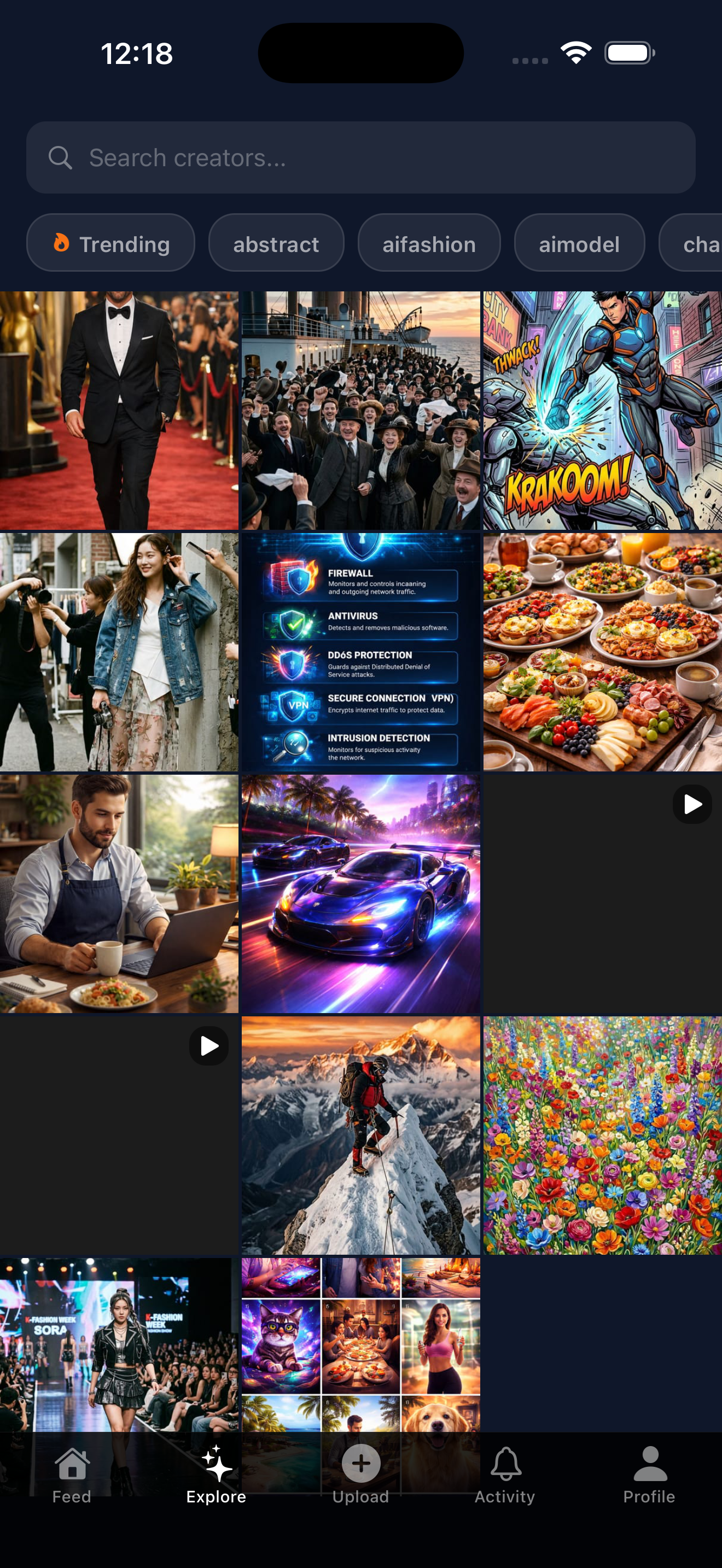Select the aimodel tag chip
This screenshot has width=722, height=1568.
point(578,244)
